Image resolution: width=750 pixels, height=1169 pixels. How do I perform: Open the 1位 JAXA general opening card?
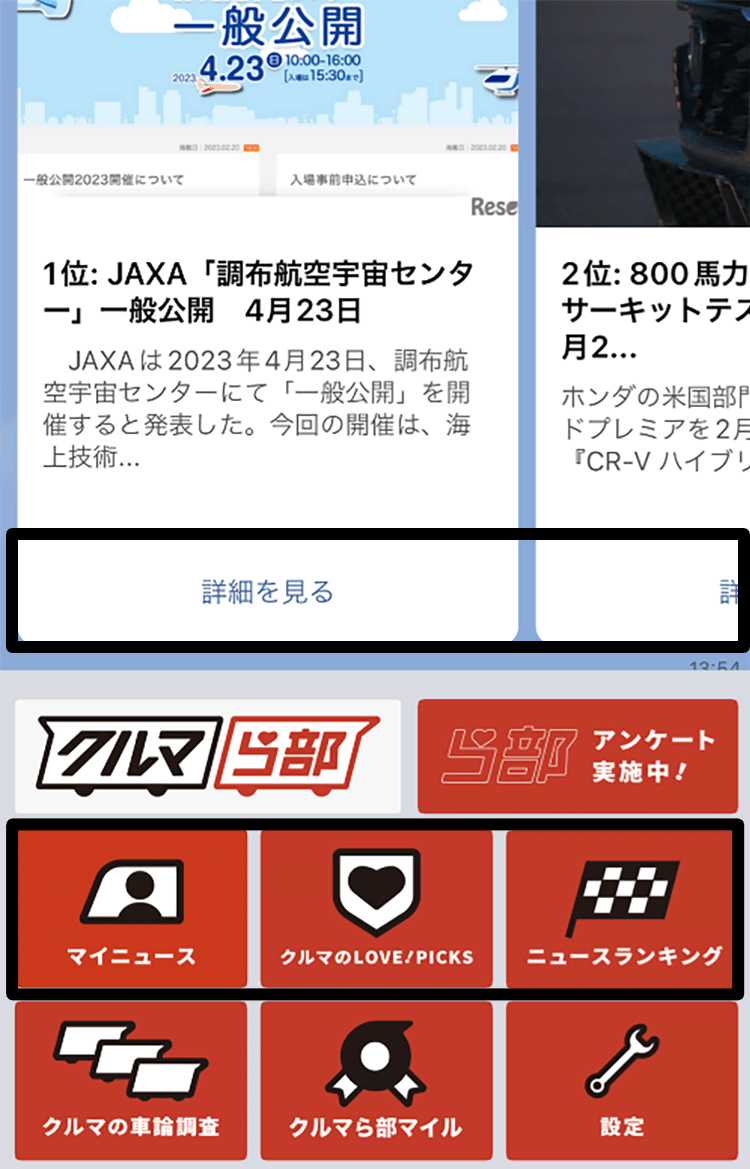(260, 292)
